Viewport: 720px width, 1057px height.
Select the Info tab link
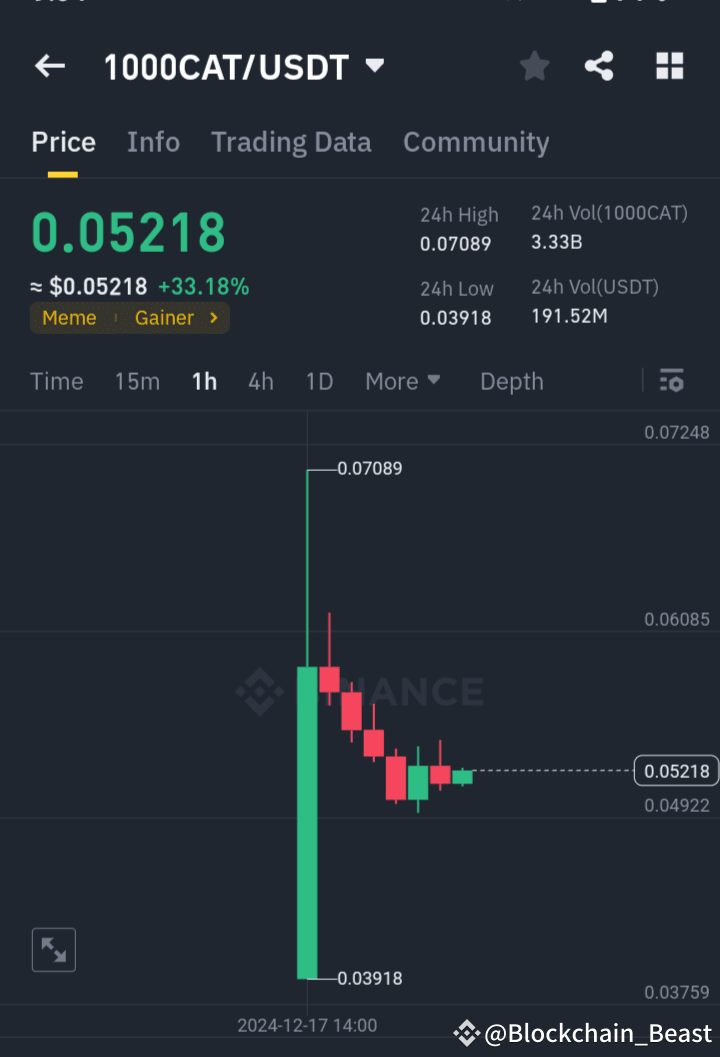pos(153,142)
